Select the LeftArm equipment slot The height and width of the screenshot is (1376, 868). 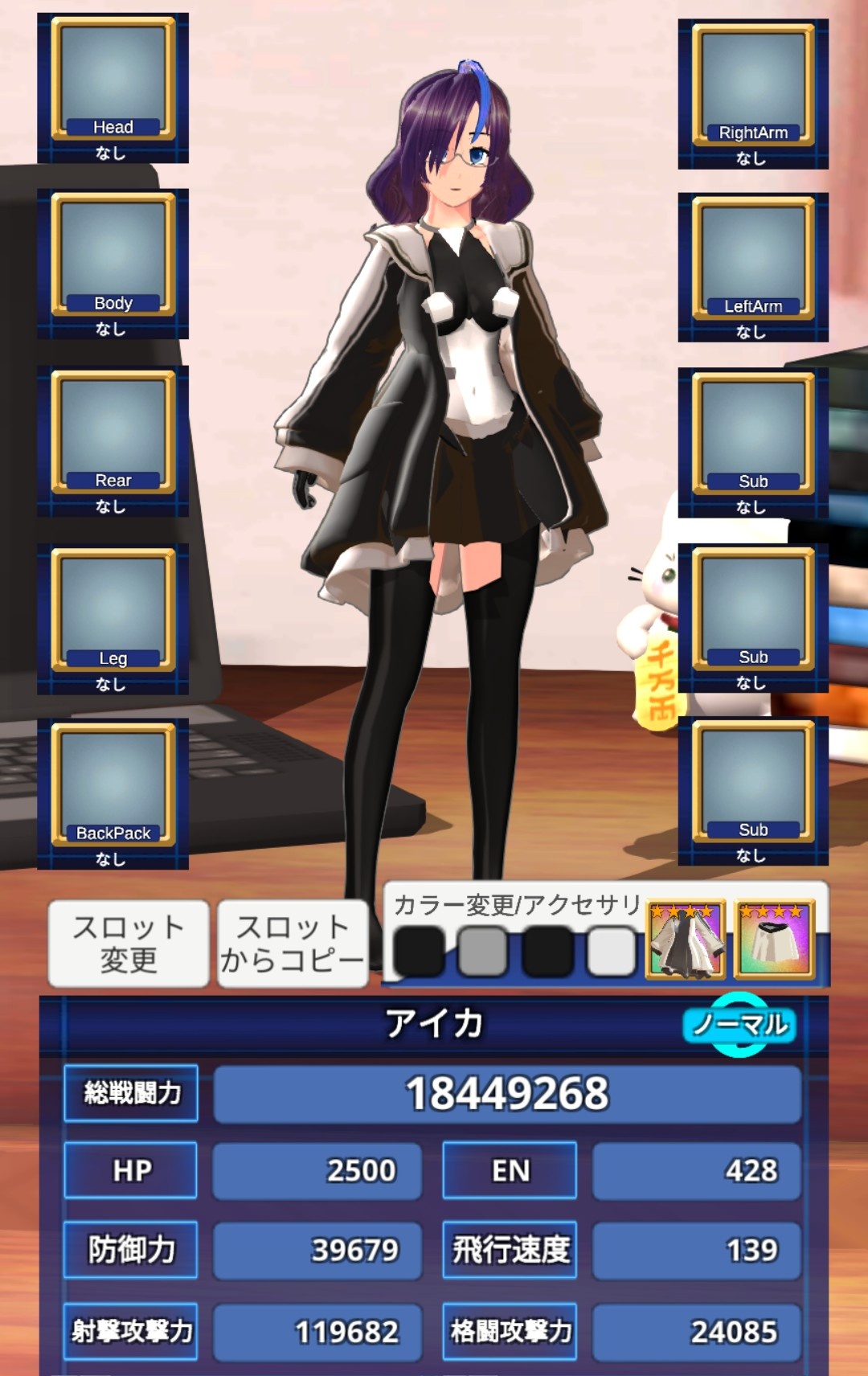(753, 260)
